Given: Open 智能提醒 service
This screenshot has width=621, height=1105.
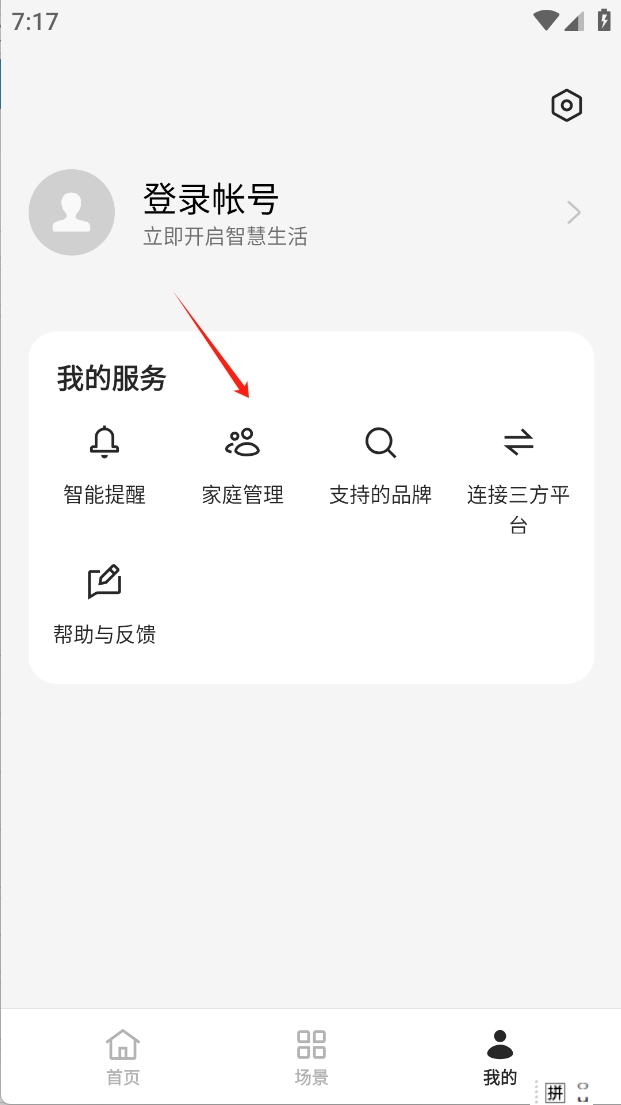Looking at the screenshot, I should click(104, 465).
